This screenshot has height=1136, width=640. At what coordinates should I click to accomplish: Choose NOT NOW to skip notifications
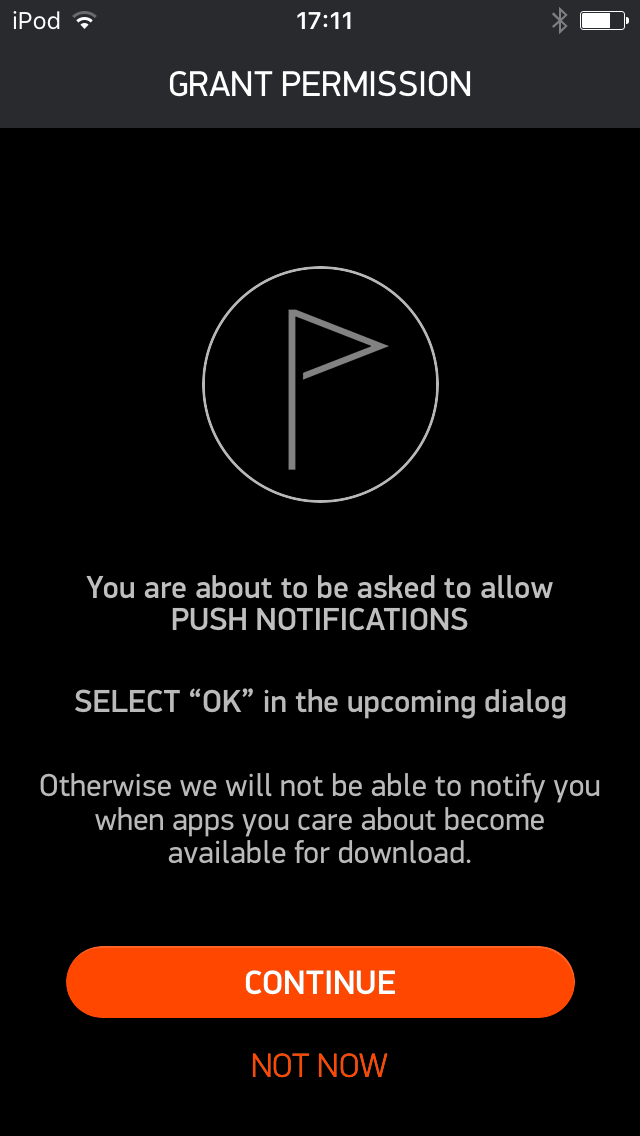(x=320, y=1065)
